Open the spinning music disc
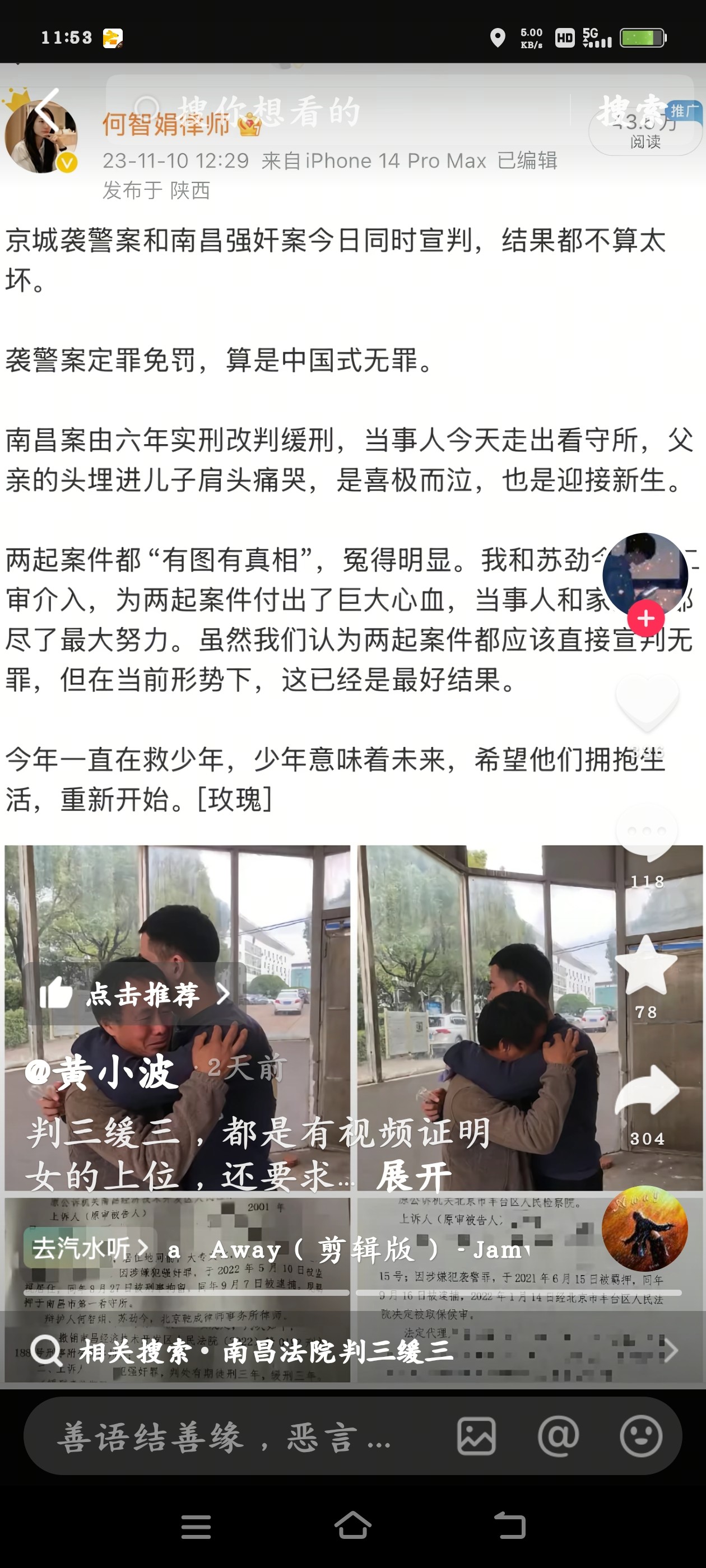This screenshot has height=1568, width=706. coord(644,1228)
